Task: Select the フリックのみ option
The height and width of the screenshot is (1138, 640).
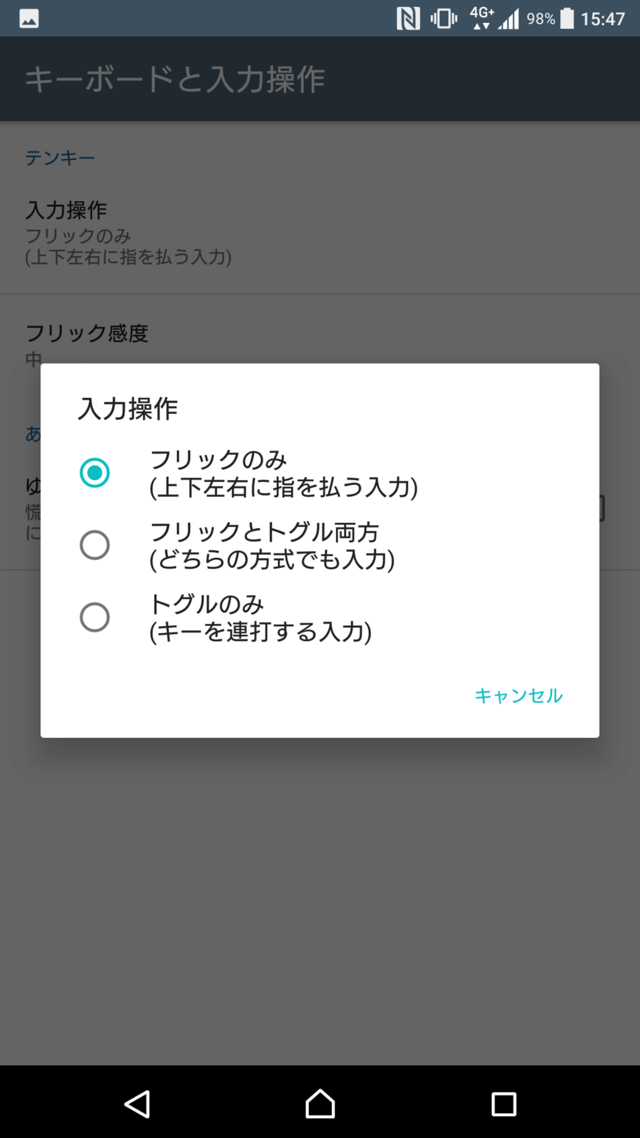Action: click(x=95, y=473)
